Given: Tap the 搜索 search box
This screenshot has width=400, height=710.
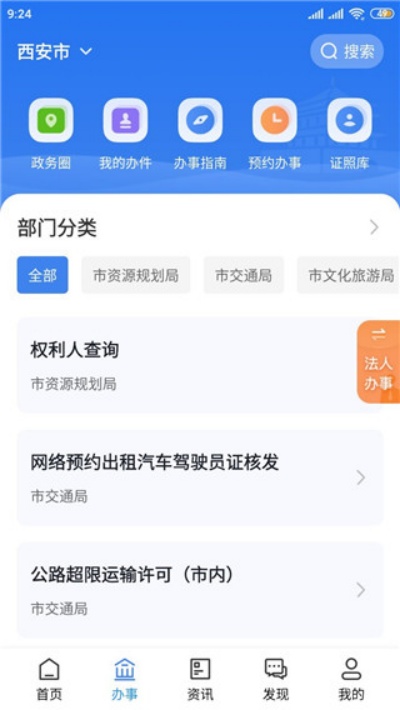Looking at the screenshot, I should point(347,52).
